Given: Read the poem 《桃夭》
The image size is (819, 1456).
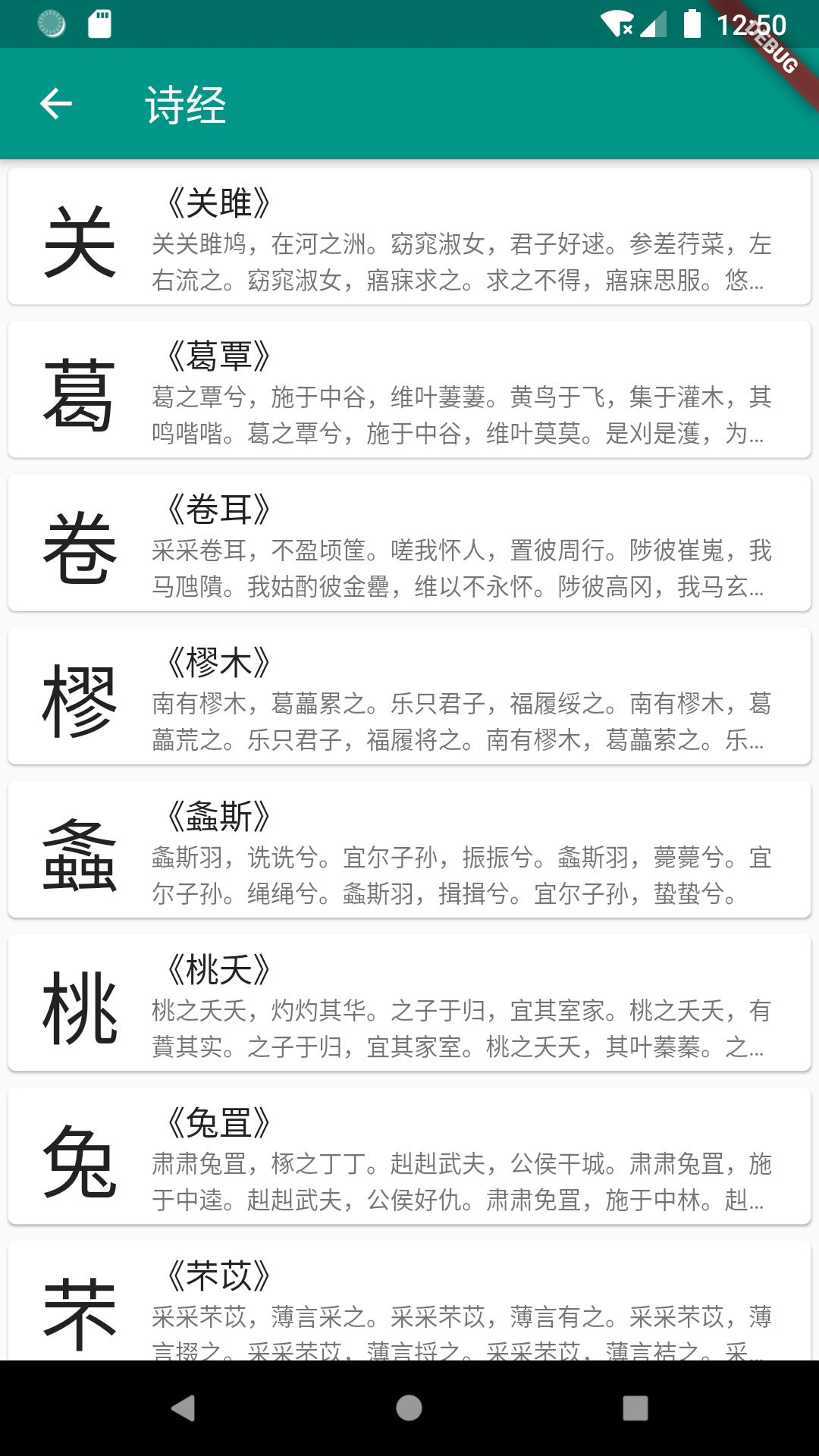Looking at the screenshot, I should (x=409, y=1003).
